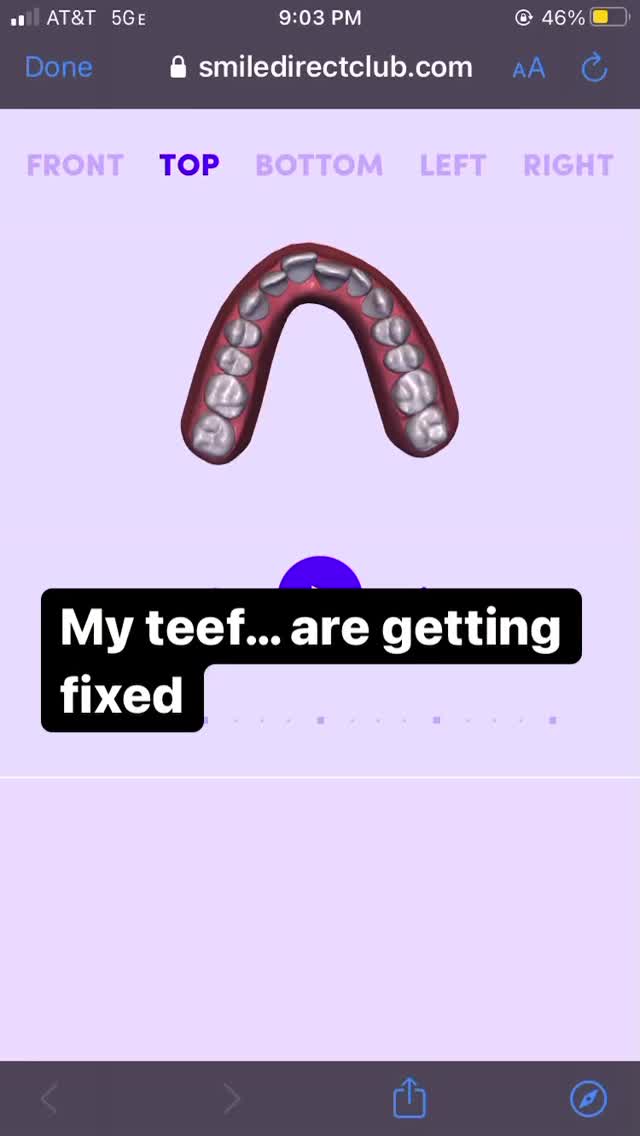Select the TOP view tab
The width and height of the screenshot is (640, 1136).
(189, 165)
